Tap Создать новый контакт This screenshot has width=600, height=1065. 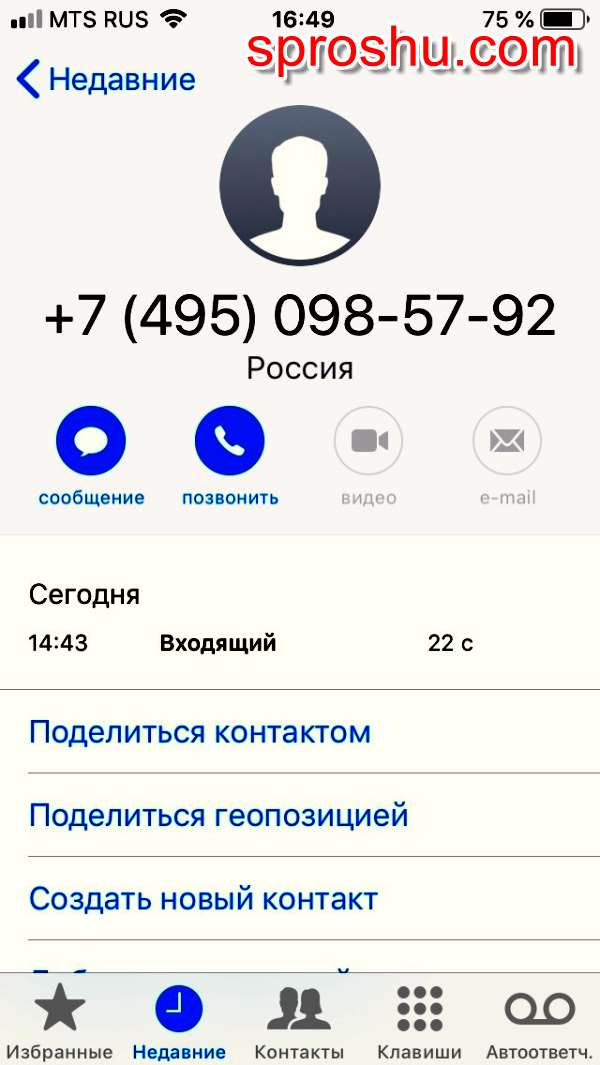(313, 898)
